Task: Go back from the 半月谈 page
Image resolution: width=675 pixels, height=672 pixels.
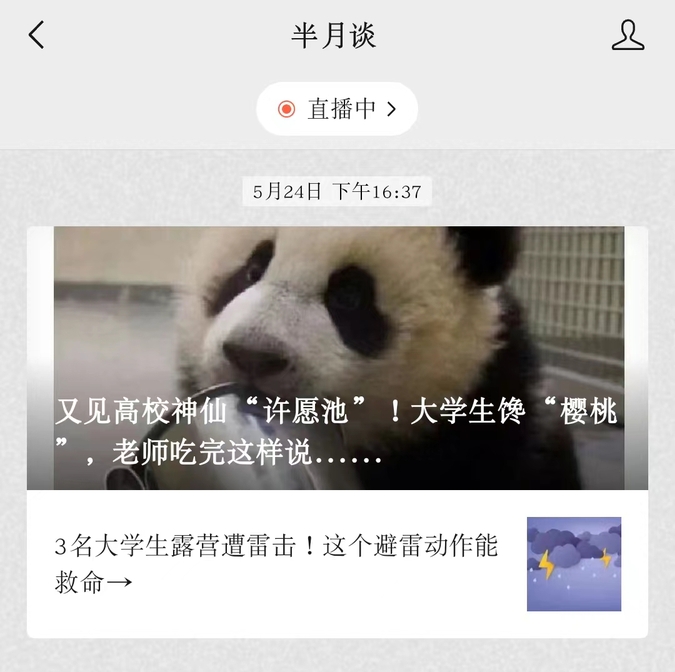Action: point(37,36)
